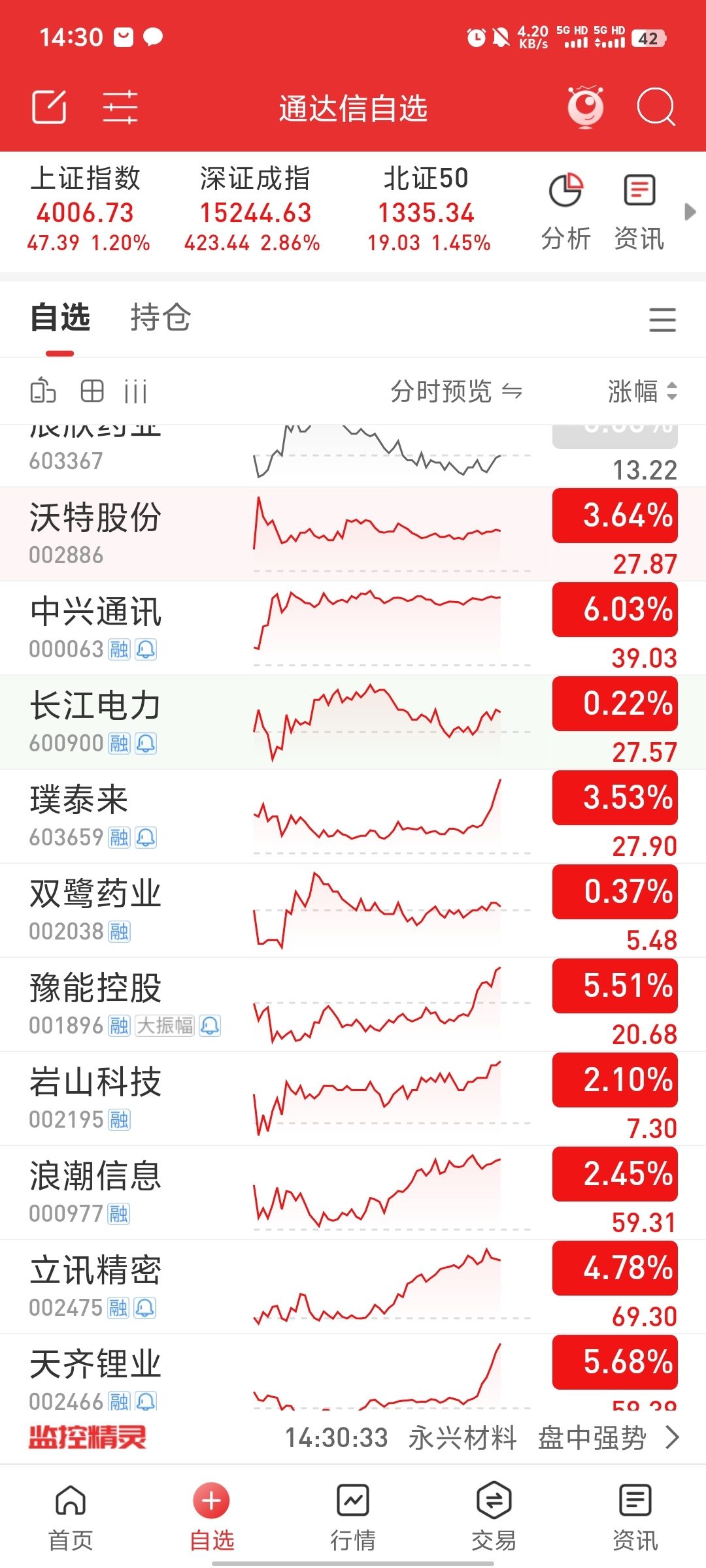Open the 璞泰来 stock row
Screen dimensions: 706x1568
pyautogui.click(x=353, y=817)
